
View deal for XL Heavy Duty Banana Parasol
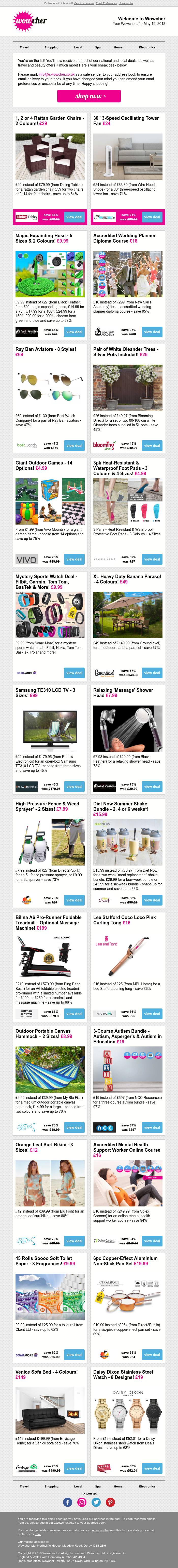coord(152,673)
